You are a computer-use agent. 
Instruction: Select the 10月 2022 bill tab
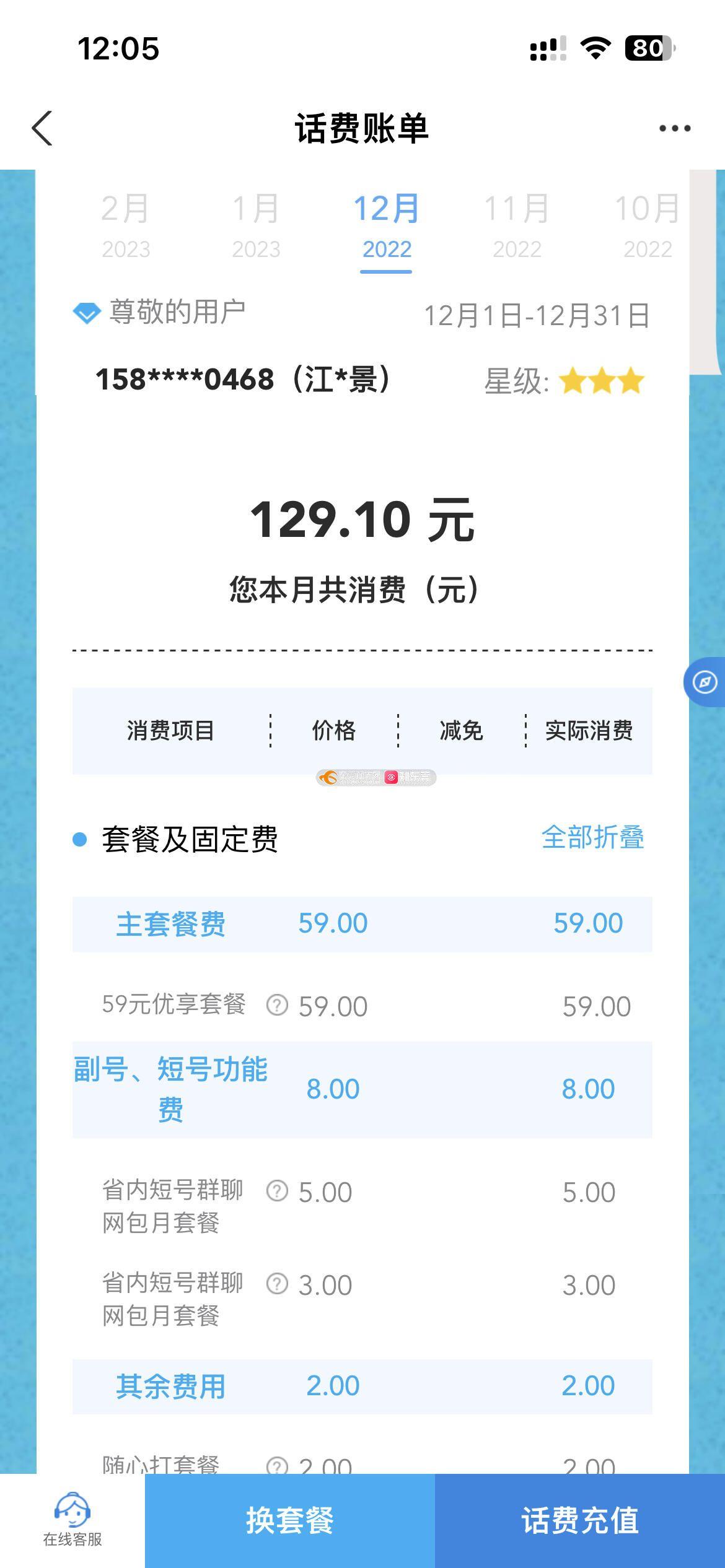647,224
